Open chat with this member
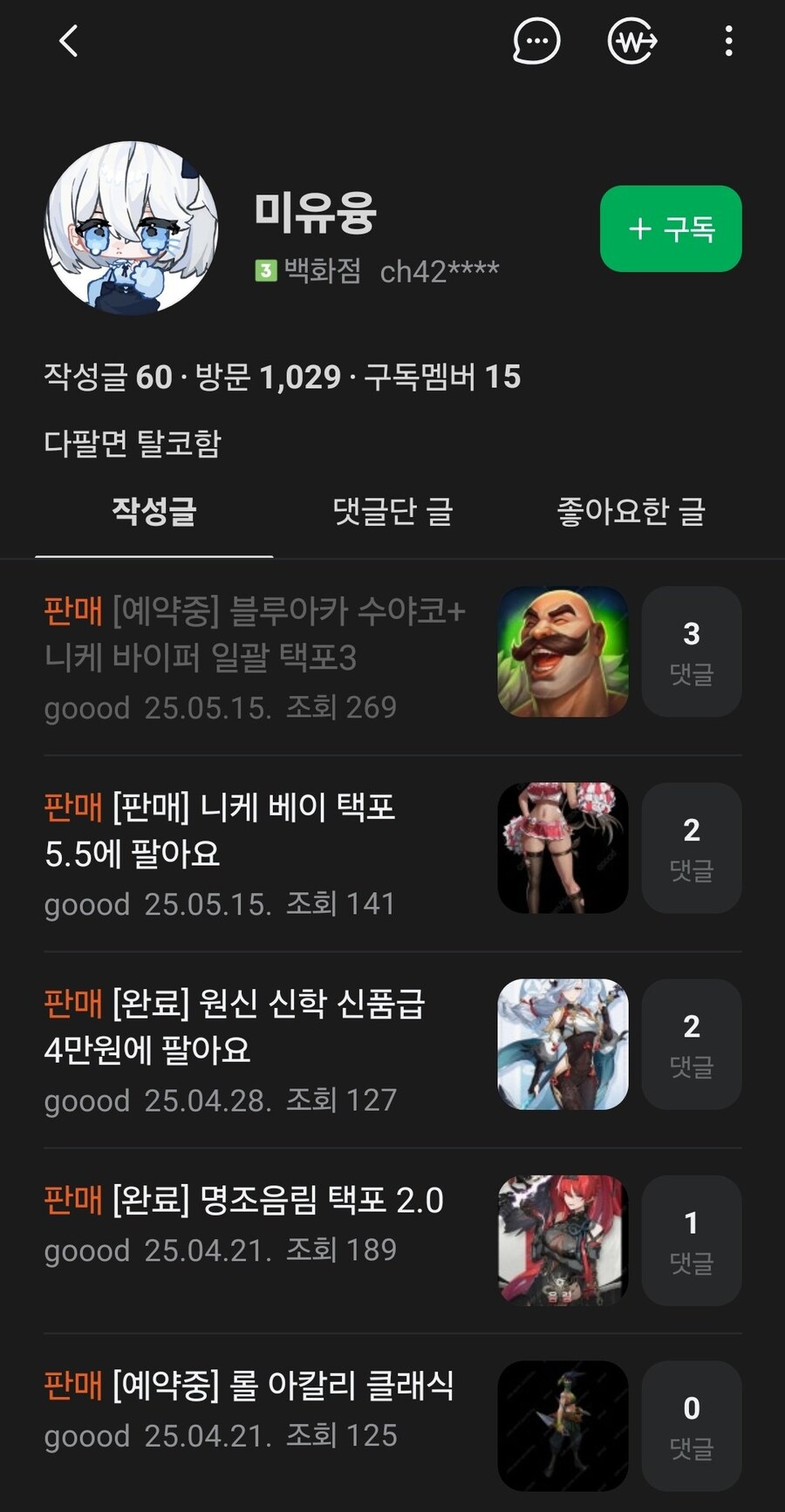The height and width of the screenshot is (1512, 785). 536,41
